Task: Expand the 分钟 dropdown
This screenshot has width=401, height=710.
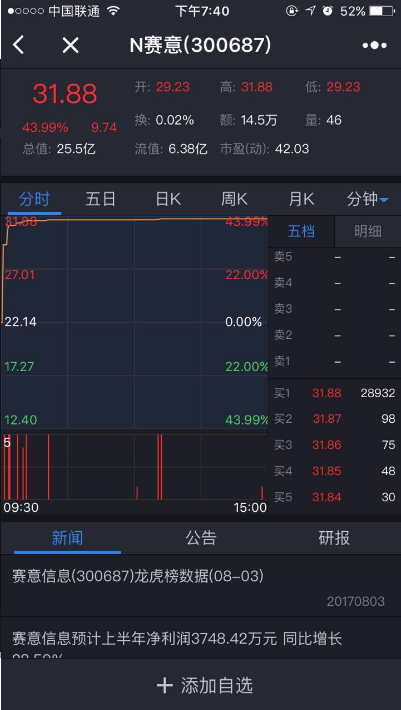Action: (368, 199)
